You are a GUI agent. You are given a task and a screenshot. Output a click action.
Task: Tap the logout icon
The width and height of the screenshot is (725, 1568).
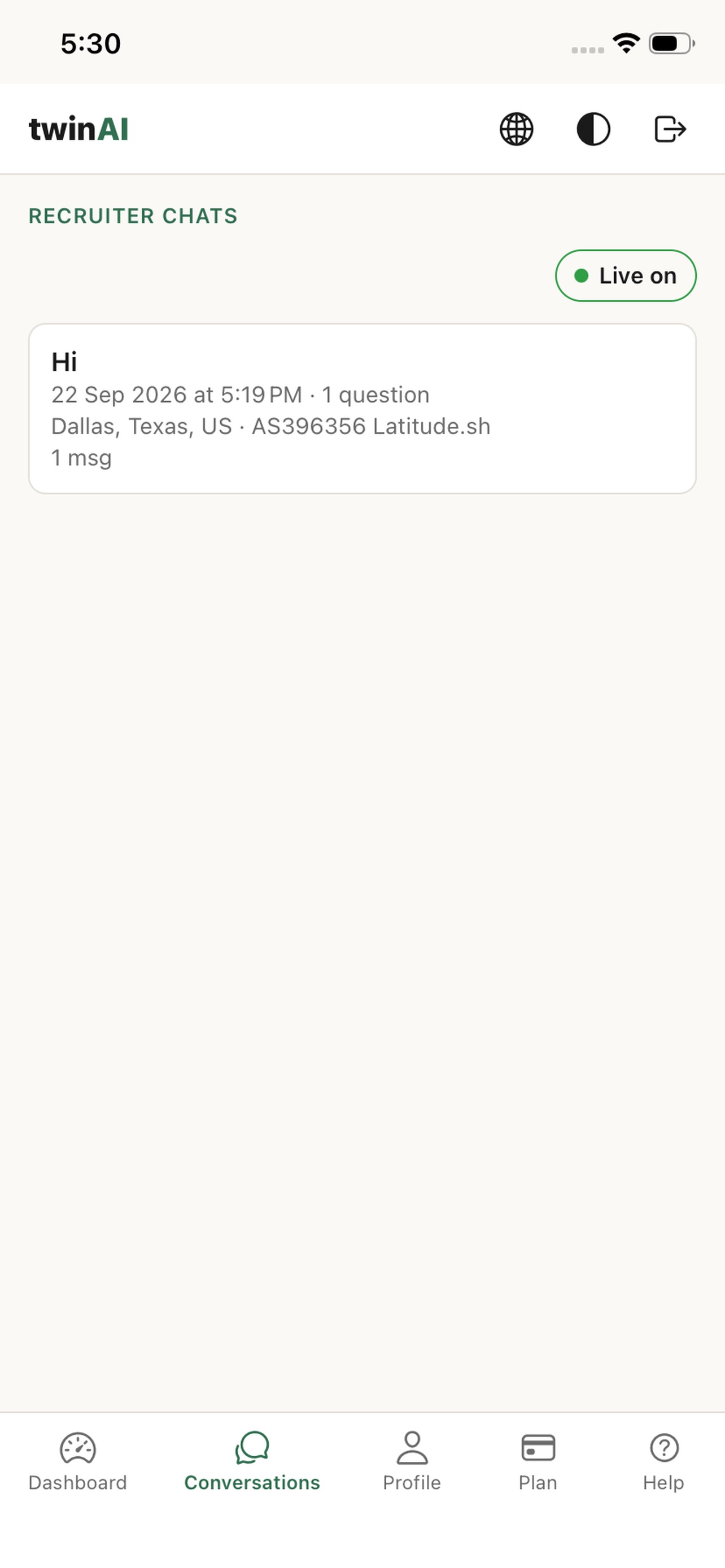(670, 129)
